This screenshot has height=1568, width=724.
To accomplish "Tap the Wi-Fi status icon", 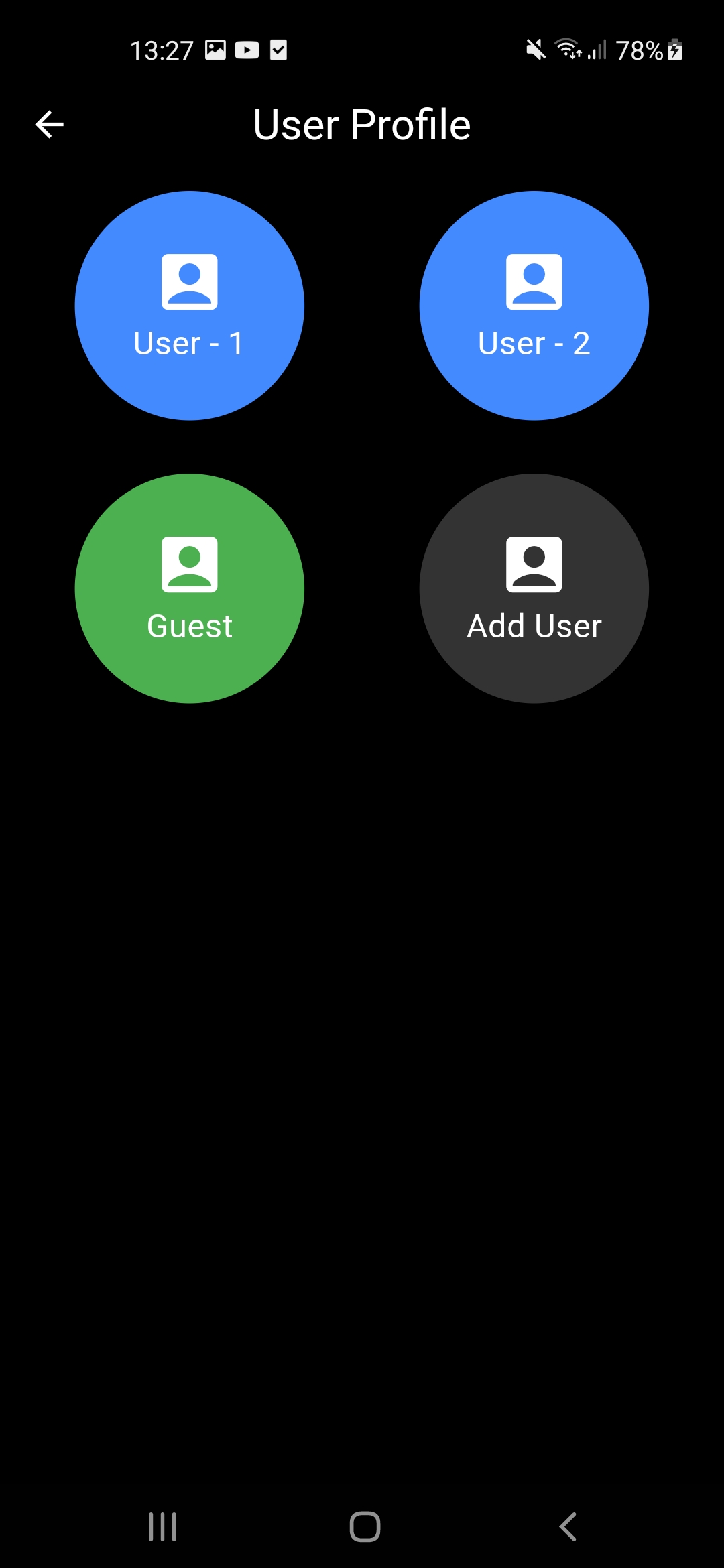I will (x=565, y=49).
